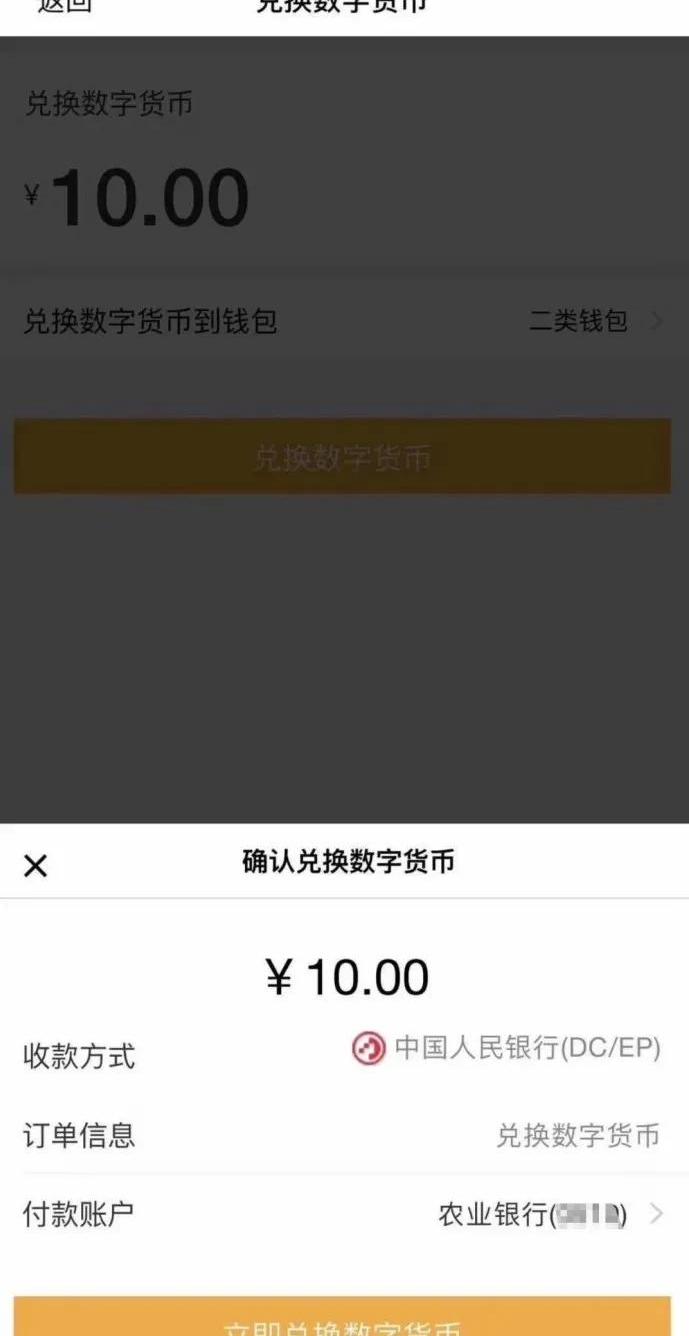Confirm with 立即兑换数字货币 button

point(342,1319)
